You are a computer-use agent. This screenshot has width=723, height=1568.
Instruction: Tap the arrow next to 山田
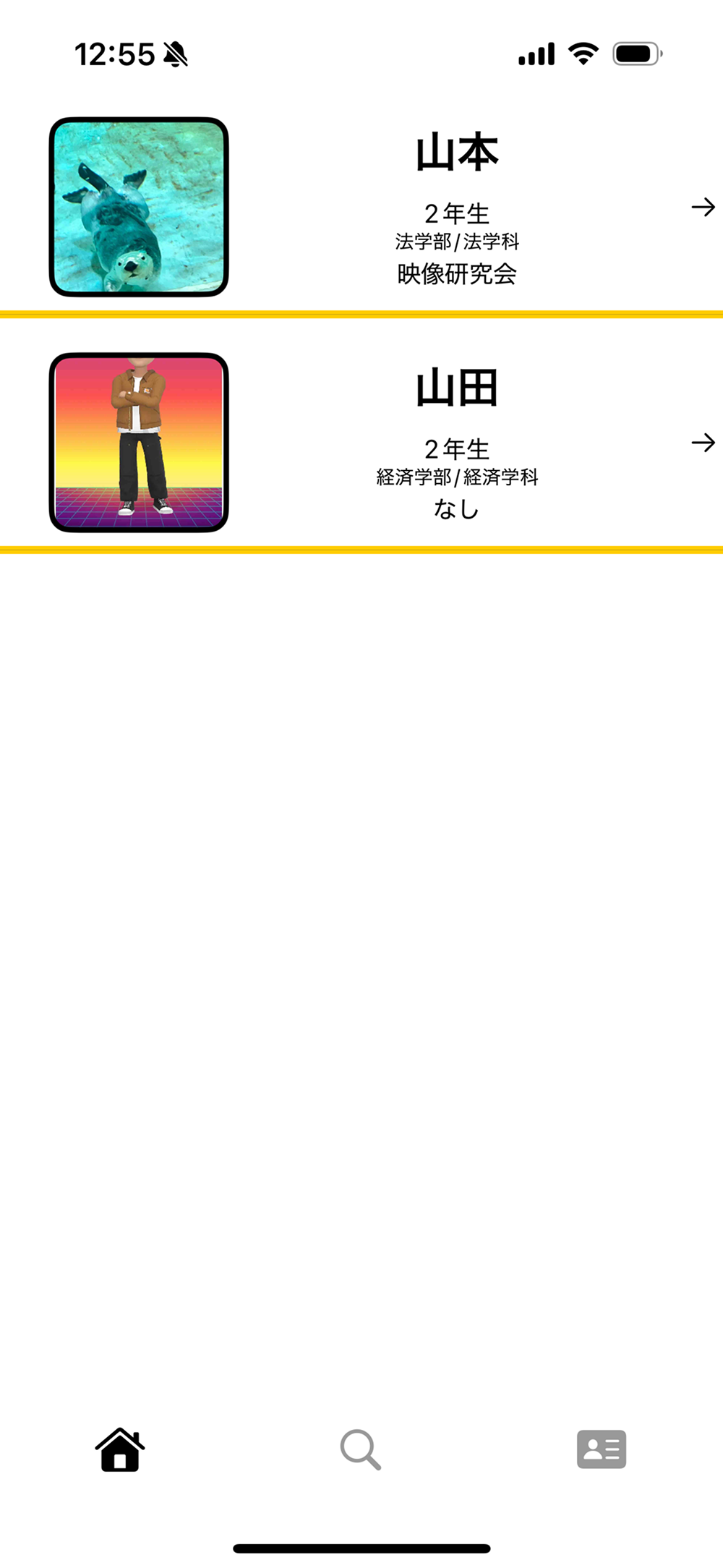tap(703, 443)
